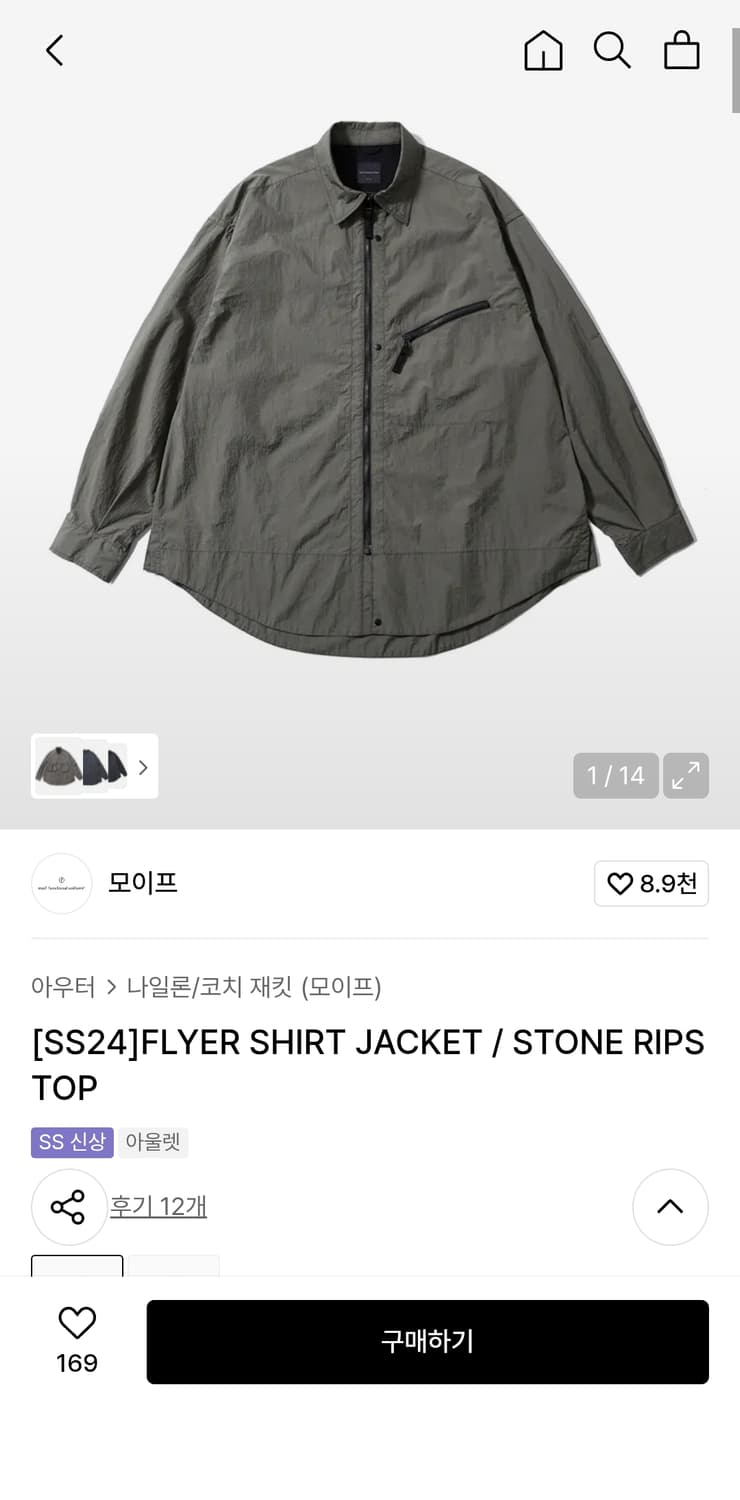This screenshot has width=740, height=1500.
Task: Tap the 아울렛 badge label
Action: 152,1142
